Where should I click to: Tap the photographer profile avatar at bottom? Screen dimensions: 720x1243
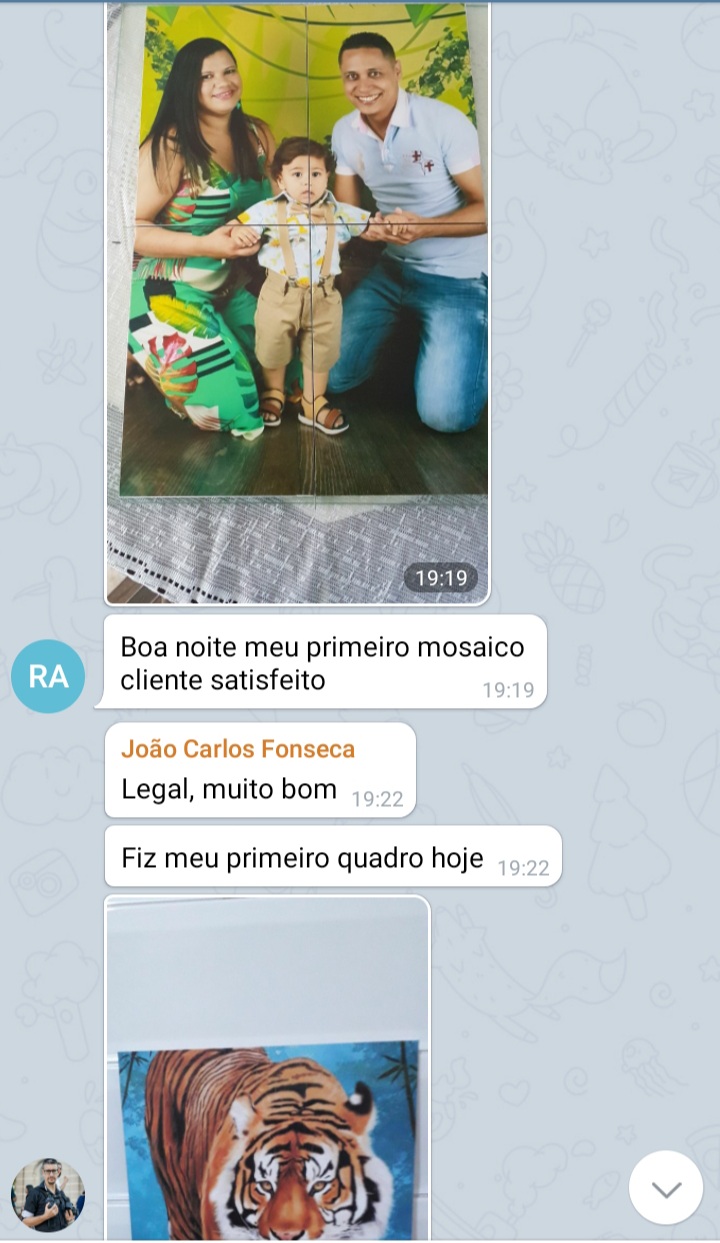48,1195
